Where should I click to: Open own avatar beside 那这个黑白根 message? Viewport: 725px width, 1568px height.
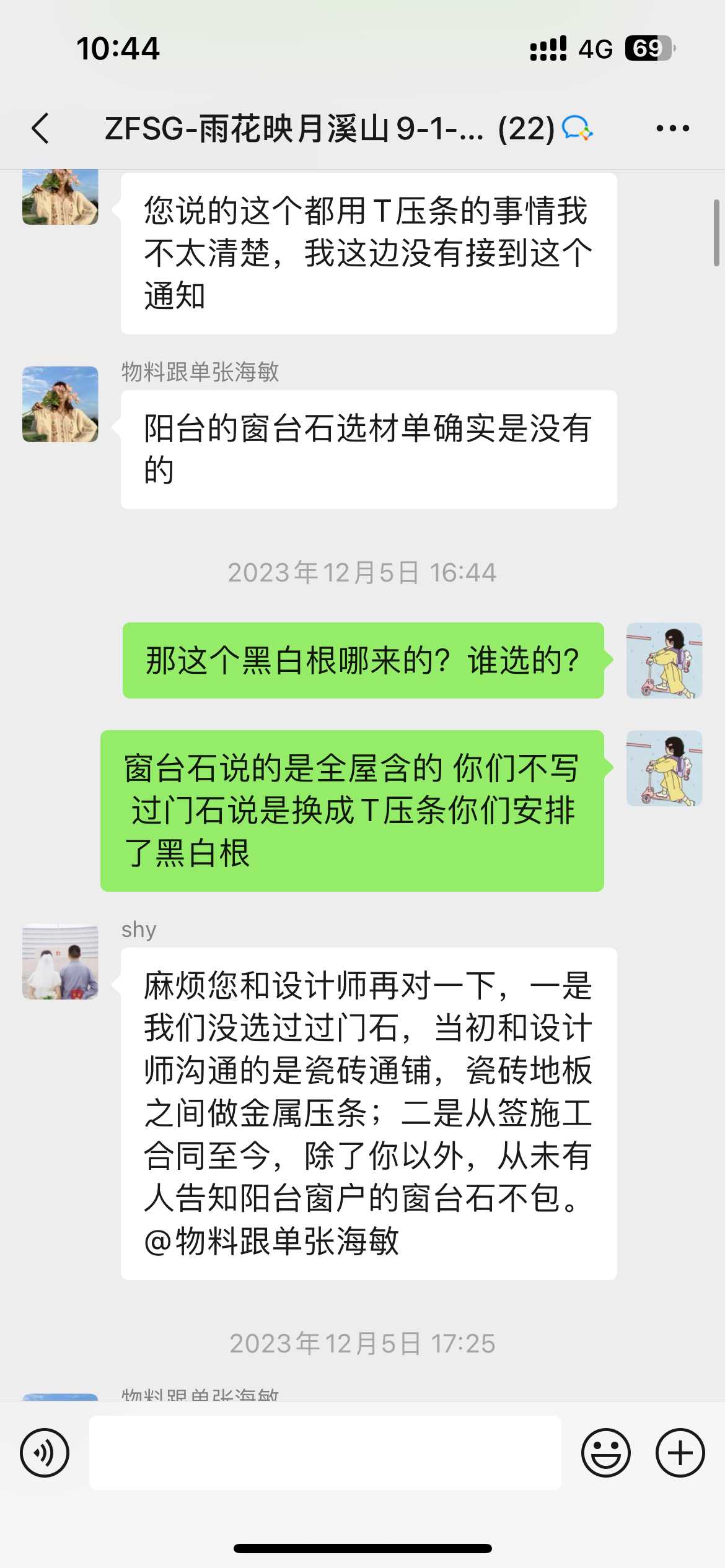click(664, 660)
